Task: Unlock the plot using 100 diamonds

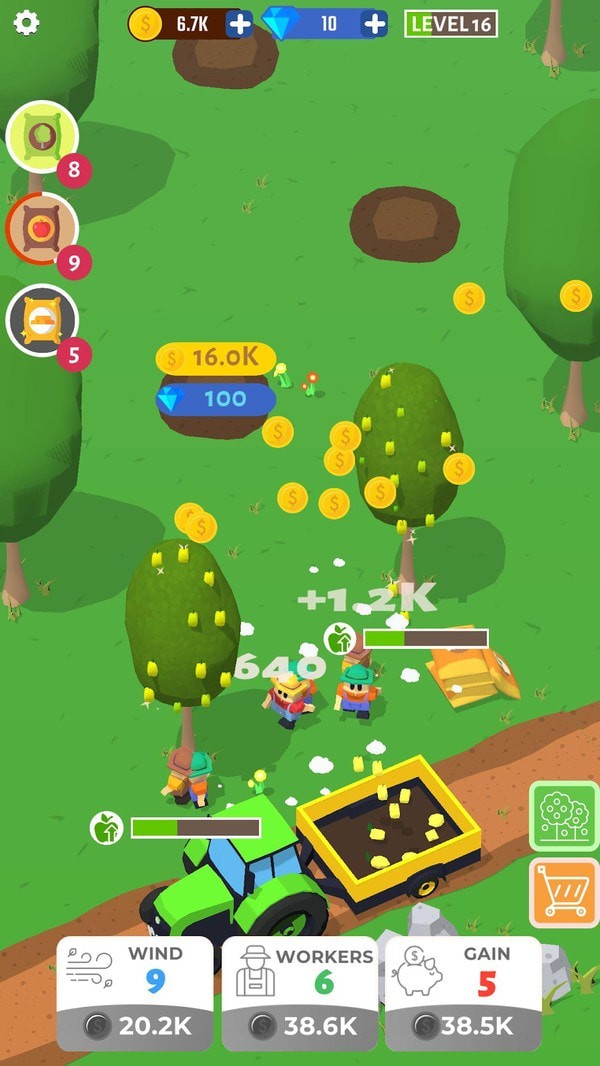Action: click(x=215, y=400)
